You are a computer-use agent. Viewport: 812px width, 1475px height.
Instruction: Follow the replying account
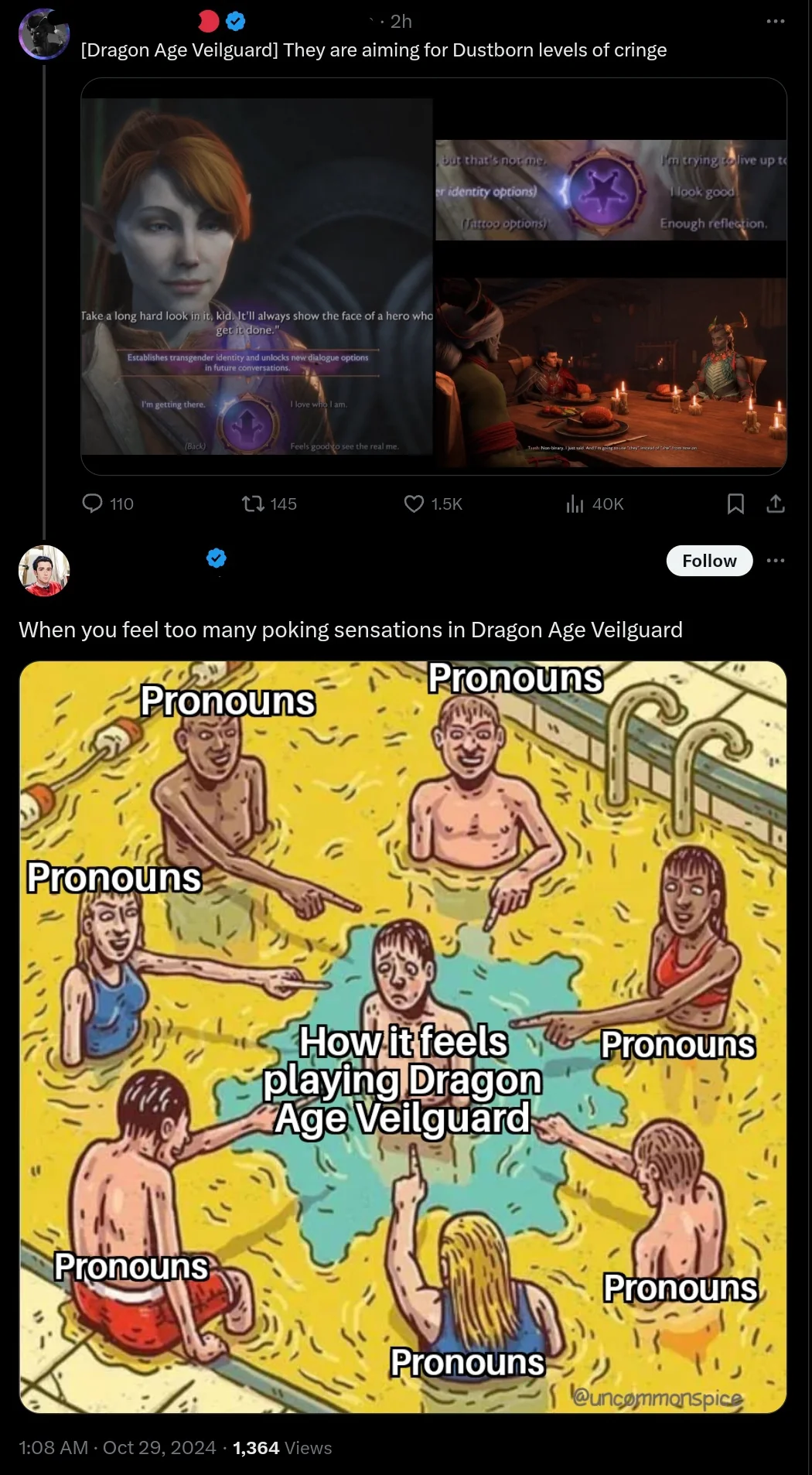click(709, 561)
